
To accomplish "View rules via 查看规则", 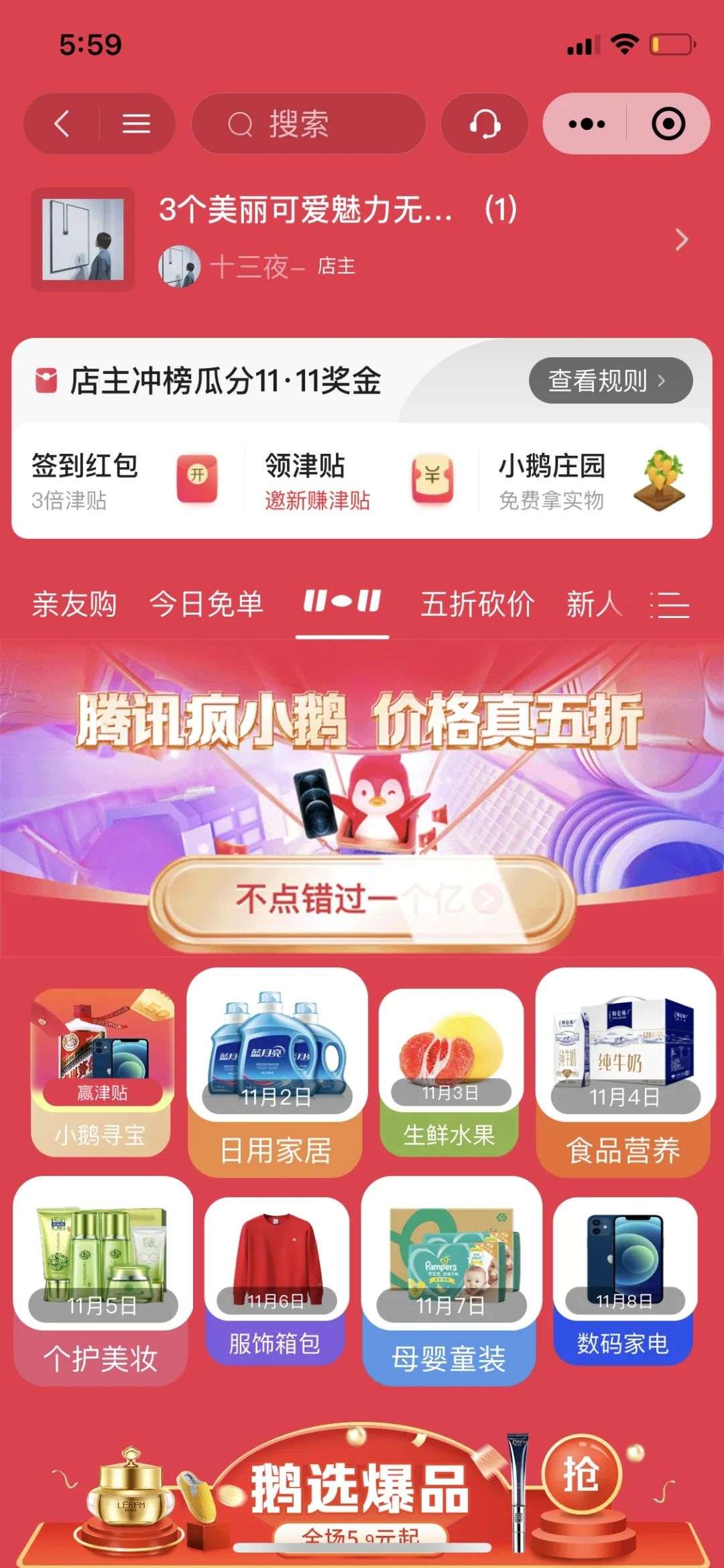I will 609,381.
